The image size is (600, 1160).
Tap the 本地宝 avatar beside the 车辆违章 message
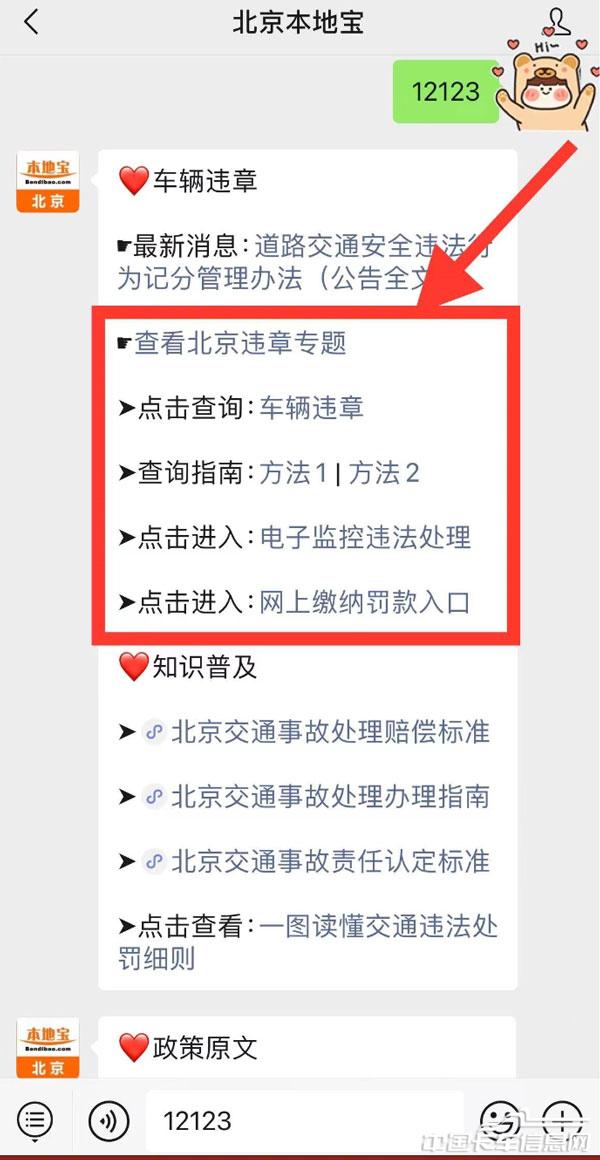47,182
